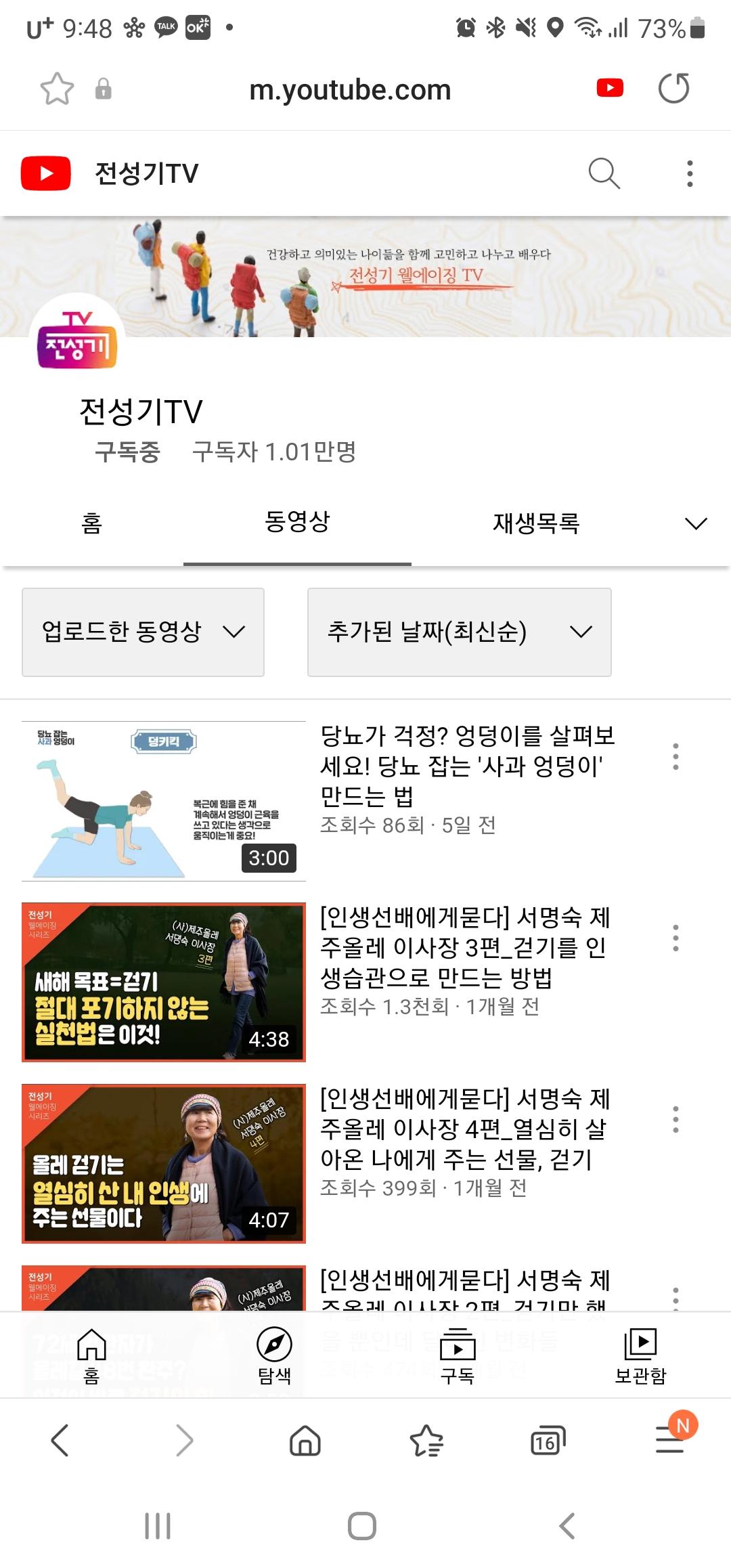Open browser tabs showing 16

(548, 1440)
